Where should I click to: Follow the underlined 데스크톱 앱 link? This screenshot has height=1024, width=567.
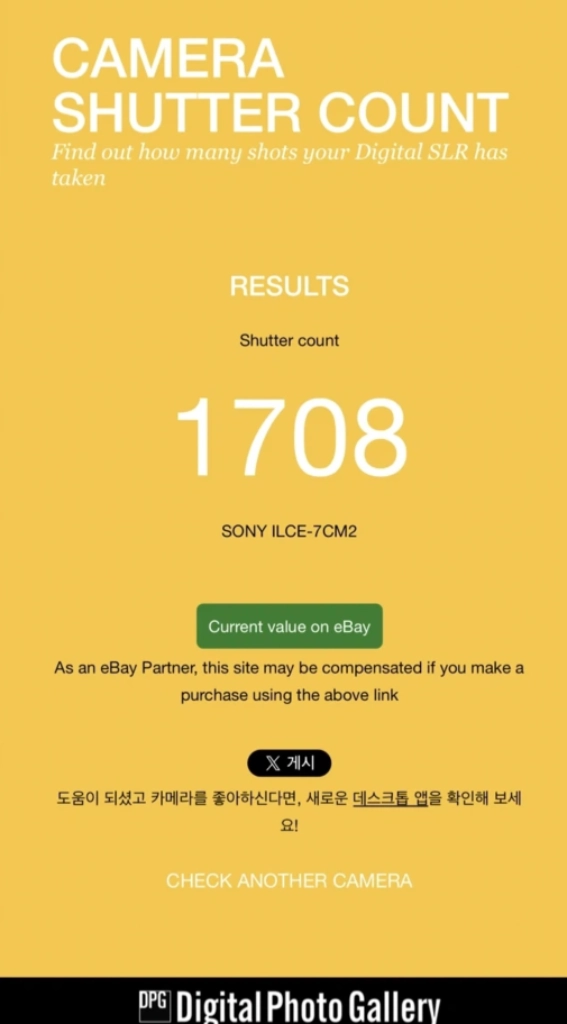(x=390, y=799)
